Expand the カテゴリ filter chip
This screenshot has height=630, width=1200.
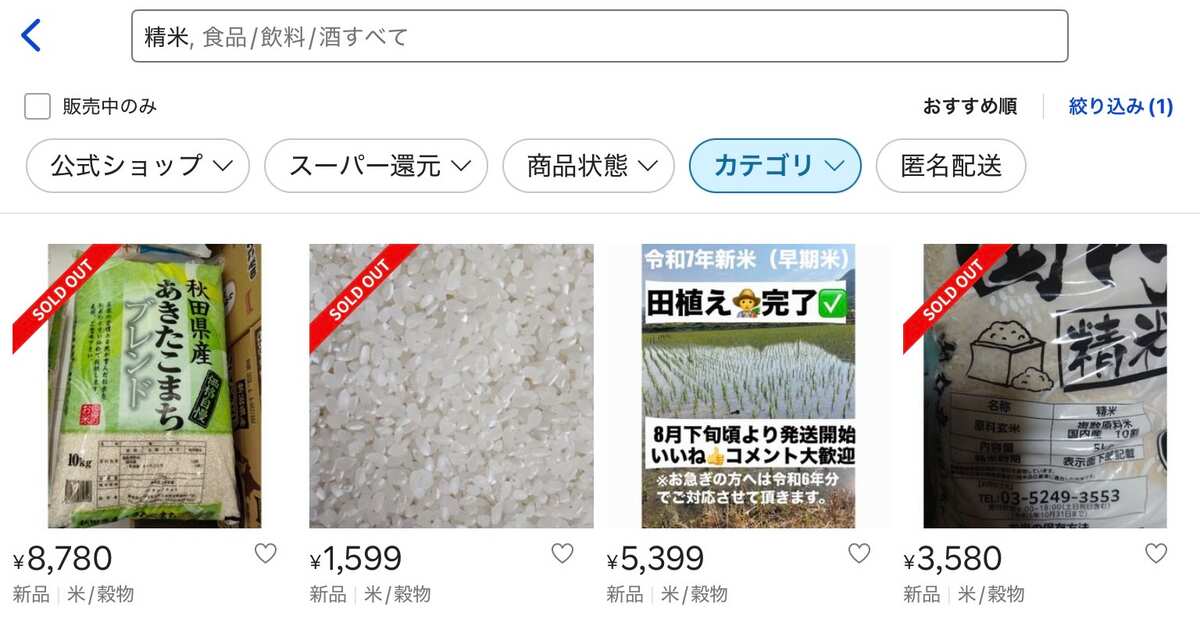(x=775, y=166)
